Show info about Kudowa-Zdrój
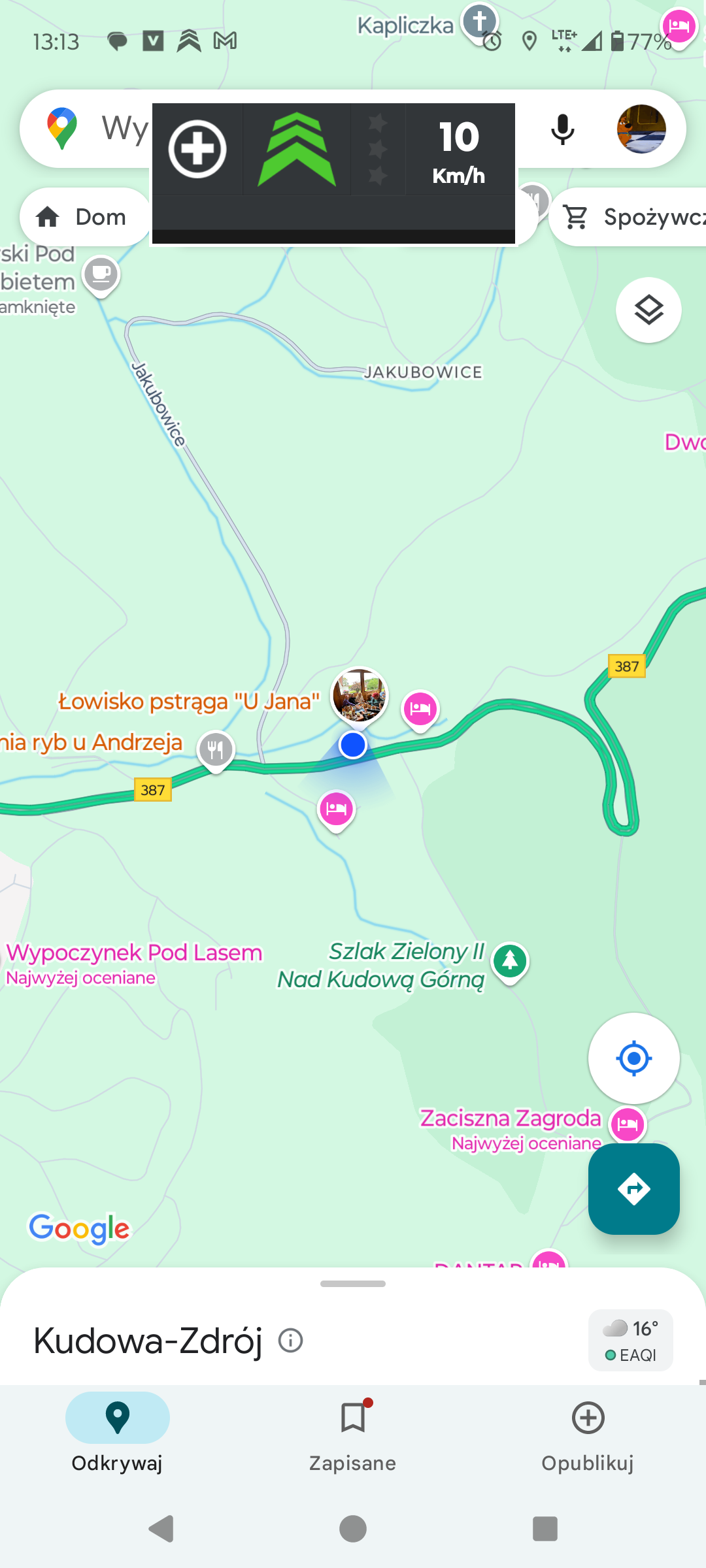This screenshot has width=706, height=1568. pyautogui.click(x=290, y=1341)
